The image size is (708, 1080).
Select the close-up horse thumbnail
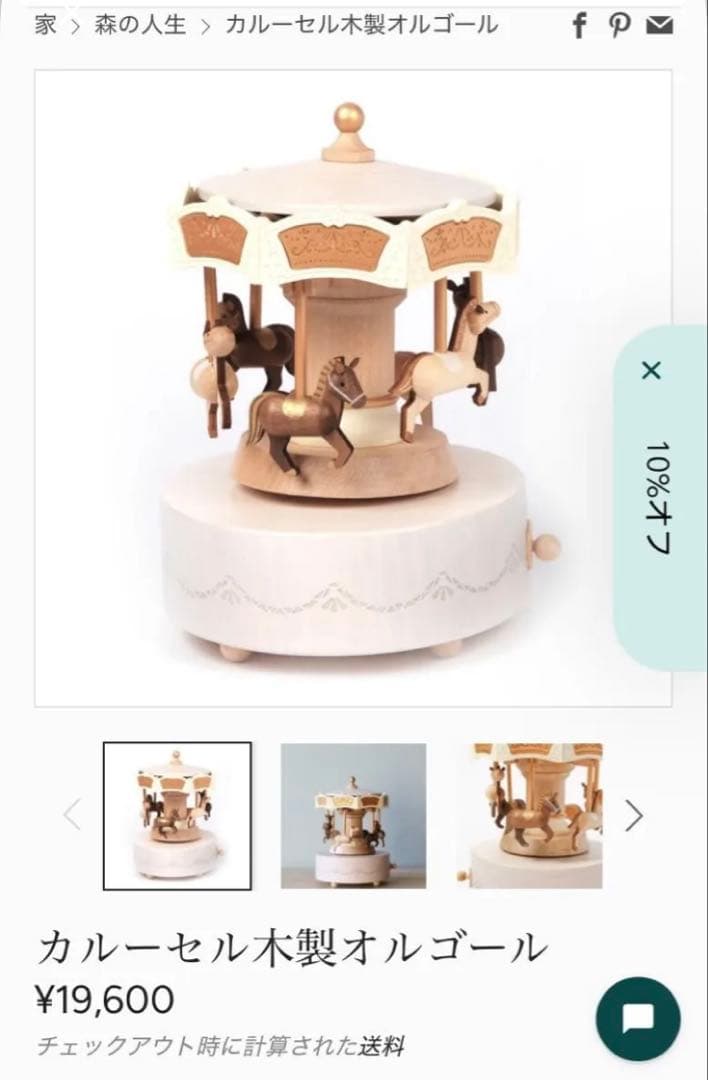click(x=530, y=816)
